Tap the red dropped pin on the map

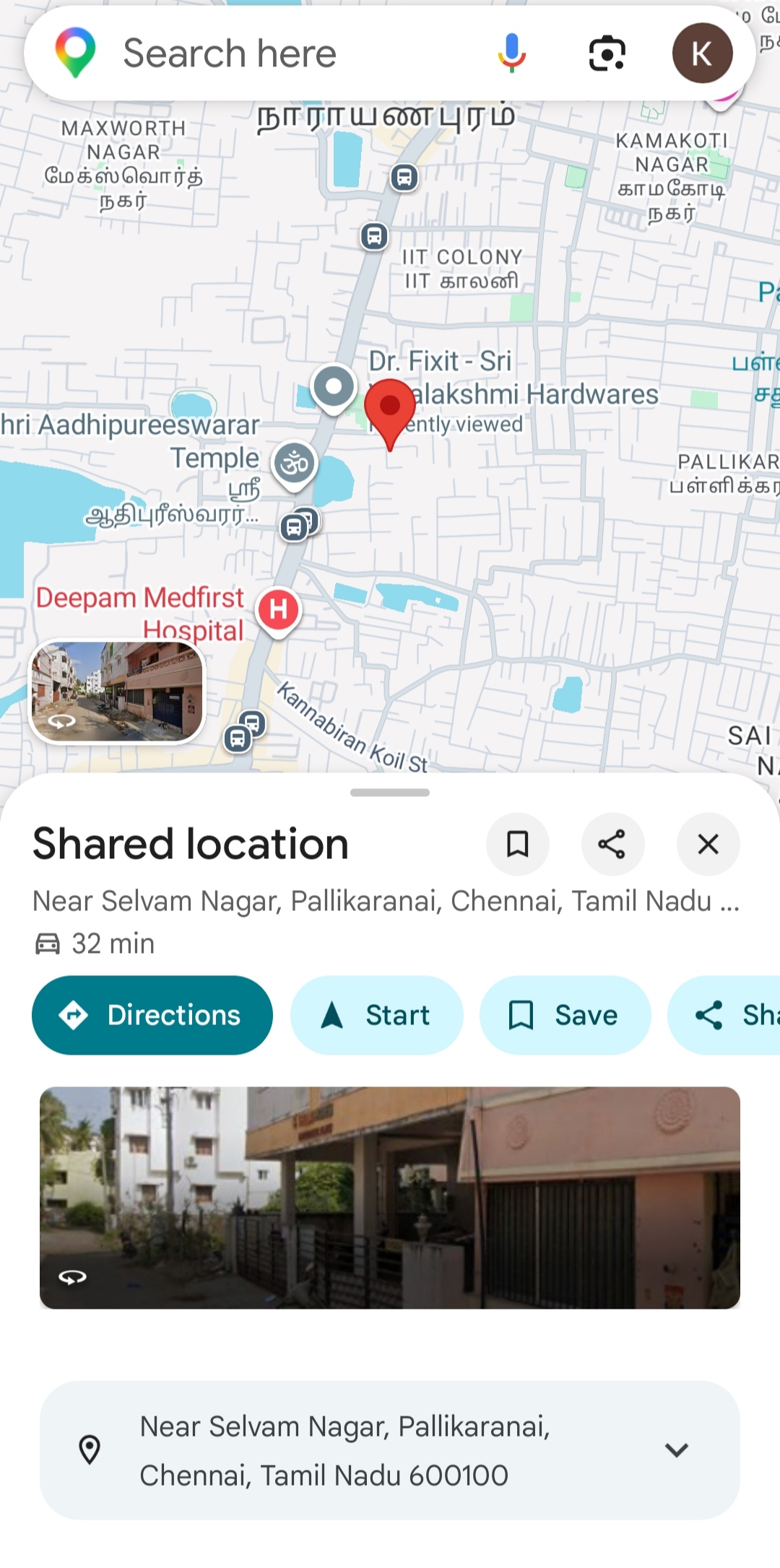390,408
